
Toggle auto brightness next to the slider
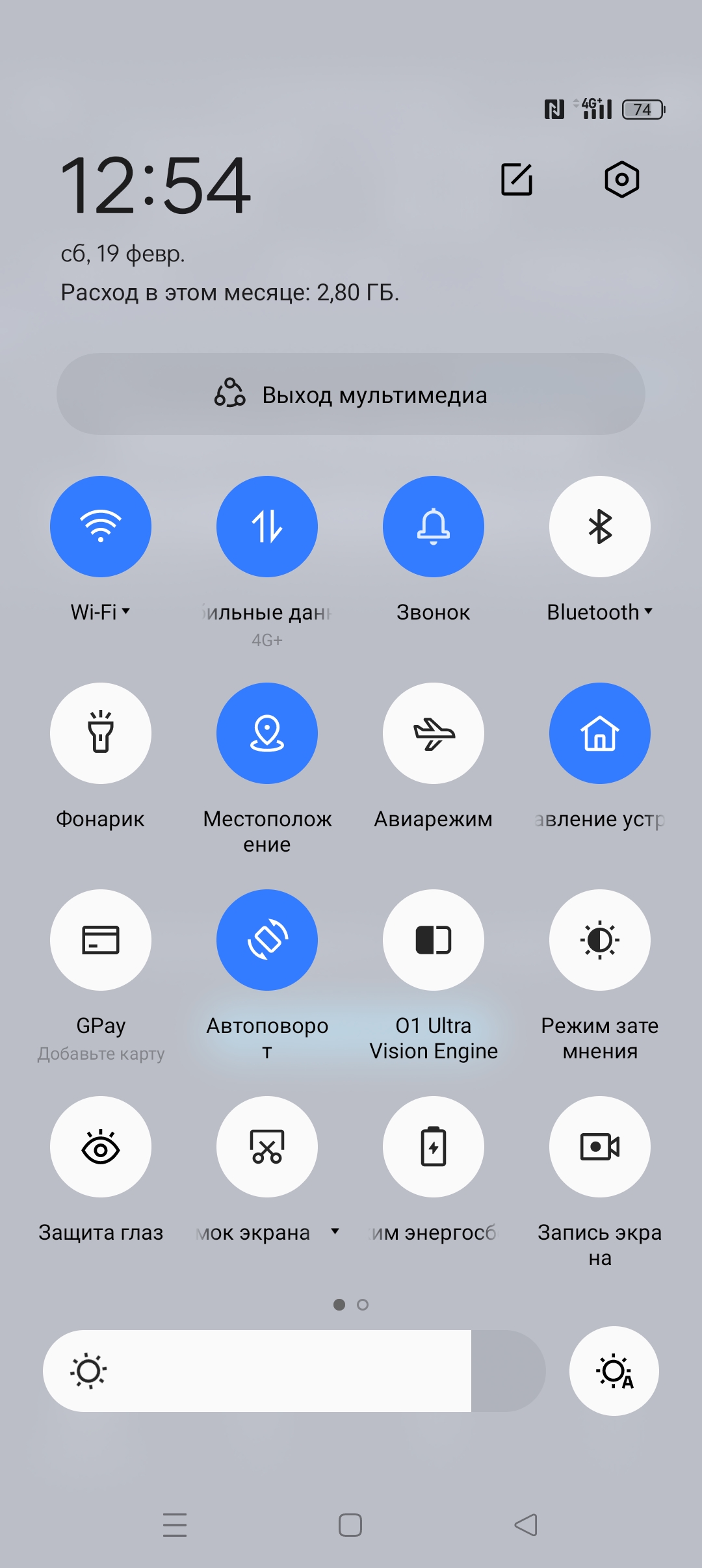tap(614, 1371)
